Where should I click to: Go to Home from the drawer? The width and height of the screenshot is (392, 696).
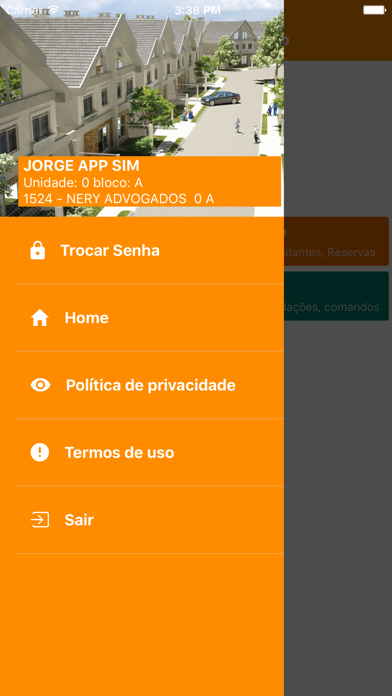point(142,318)
